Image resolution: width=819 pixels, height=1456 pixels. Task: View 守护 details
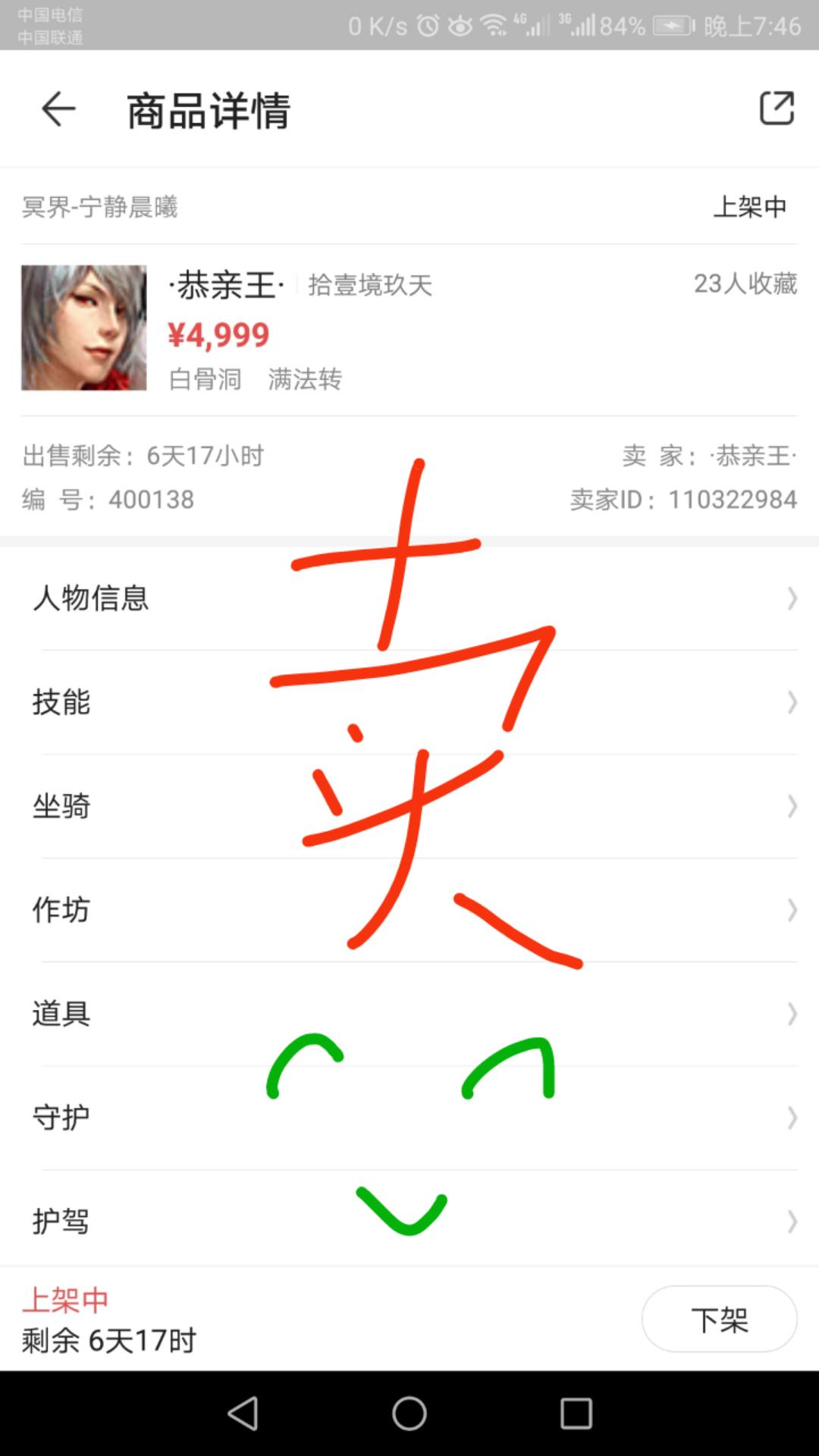(x=409, y=1117)
